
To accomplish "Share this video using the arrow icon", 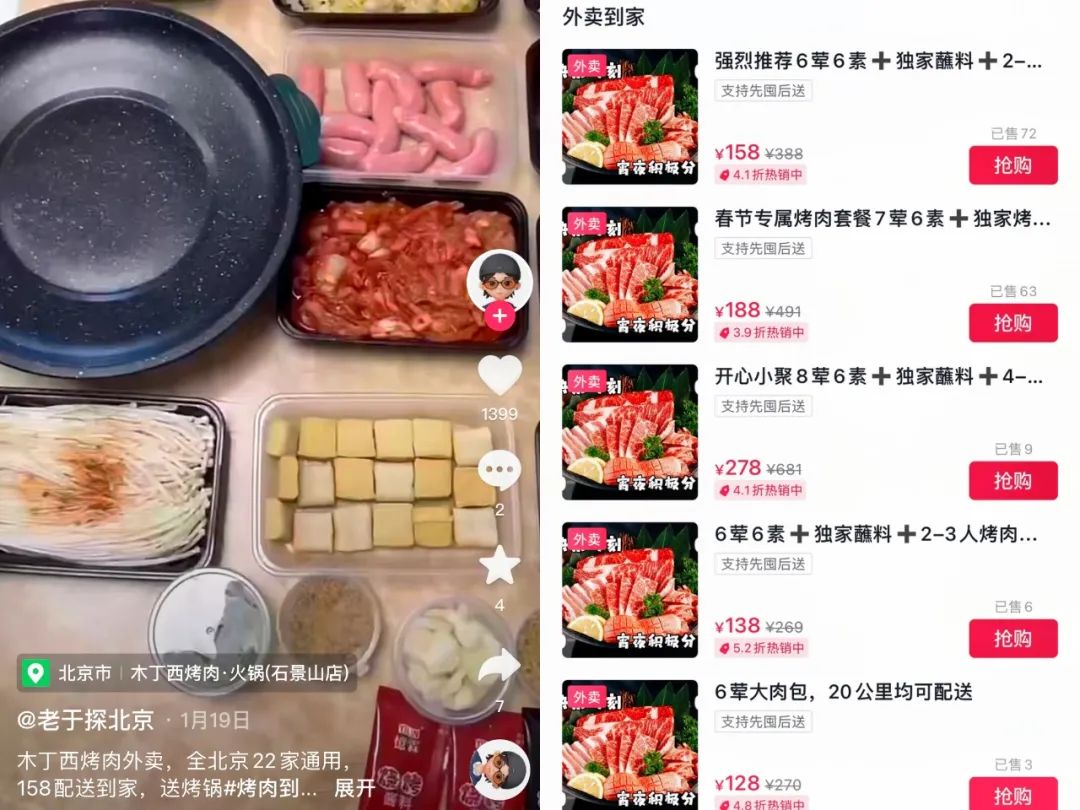I will click(x=499, y=666).
